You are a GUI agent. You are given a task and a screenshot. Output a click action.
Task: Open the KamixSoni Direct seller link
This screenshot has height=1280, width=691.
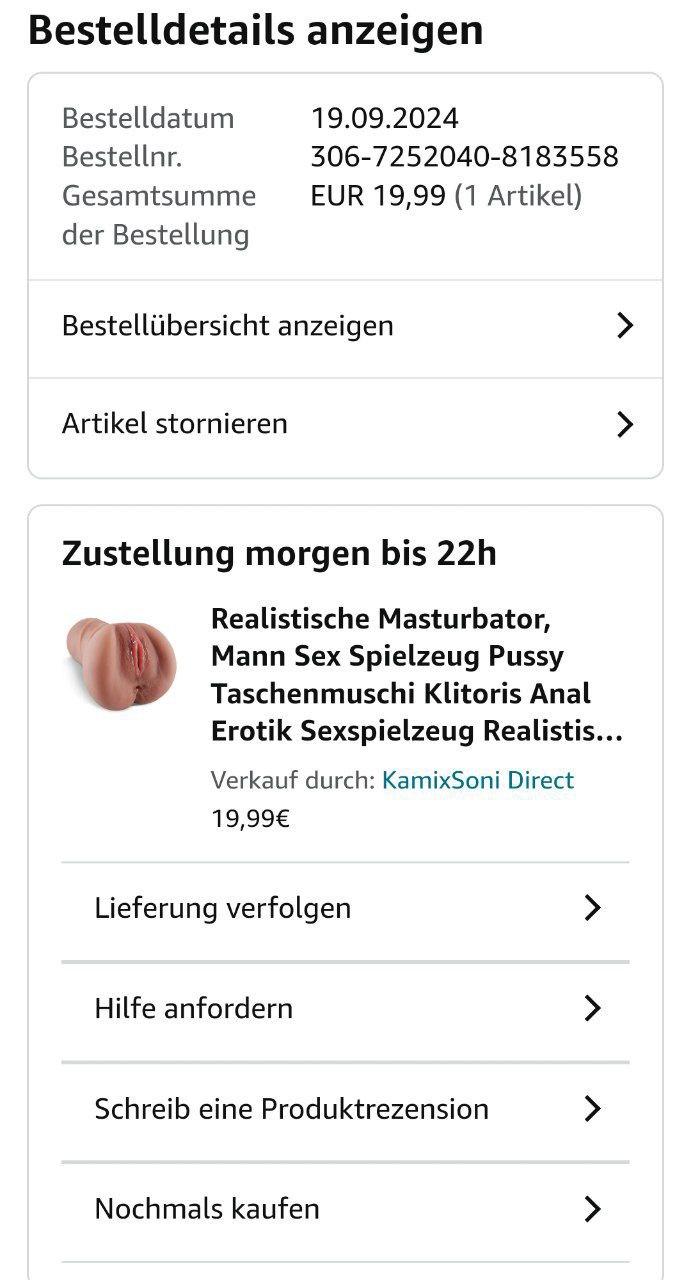click(x=478, y=780)
